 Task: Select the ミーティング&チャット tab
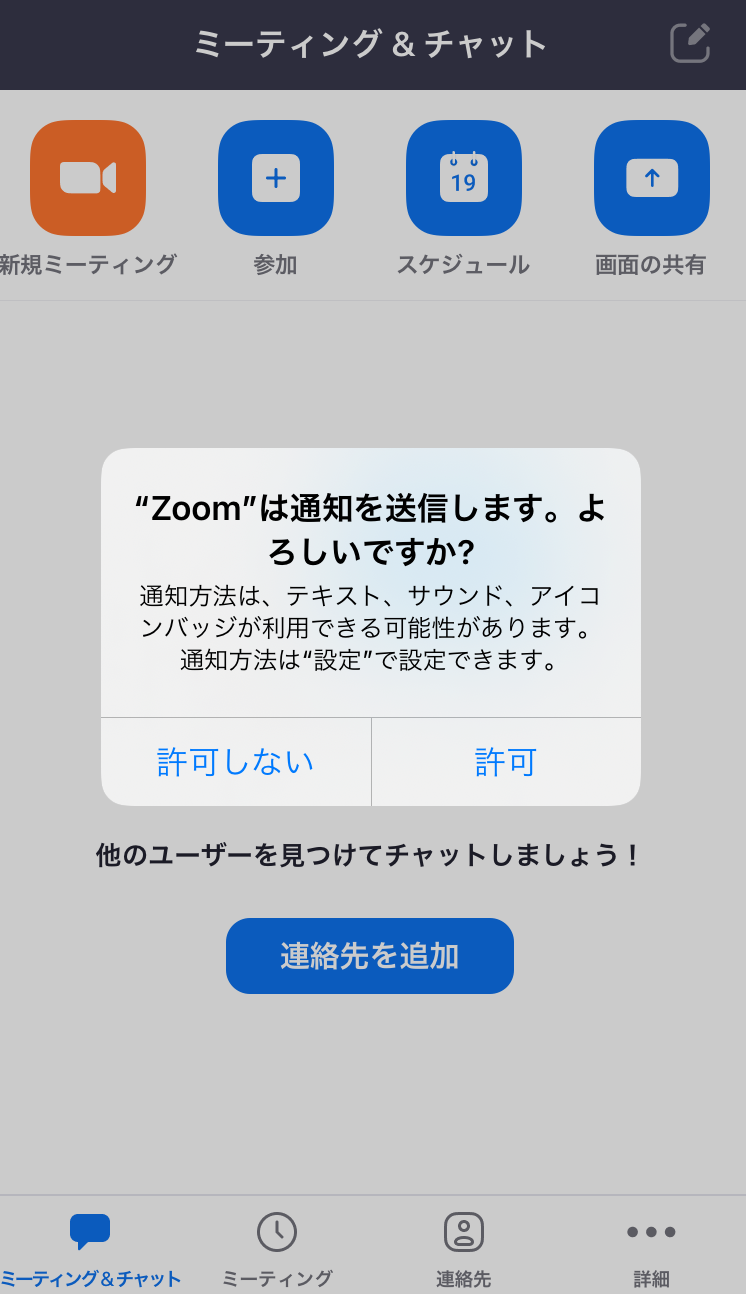pos(90,1247)
